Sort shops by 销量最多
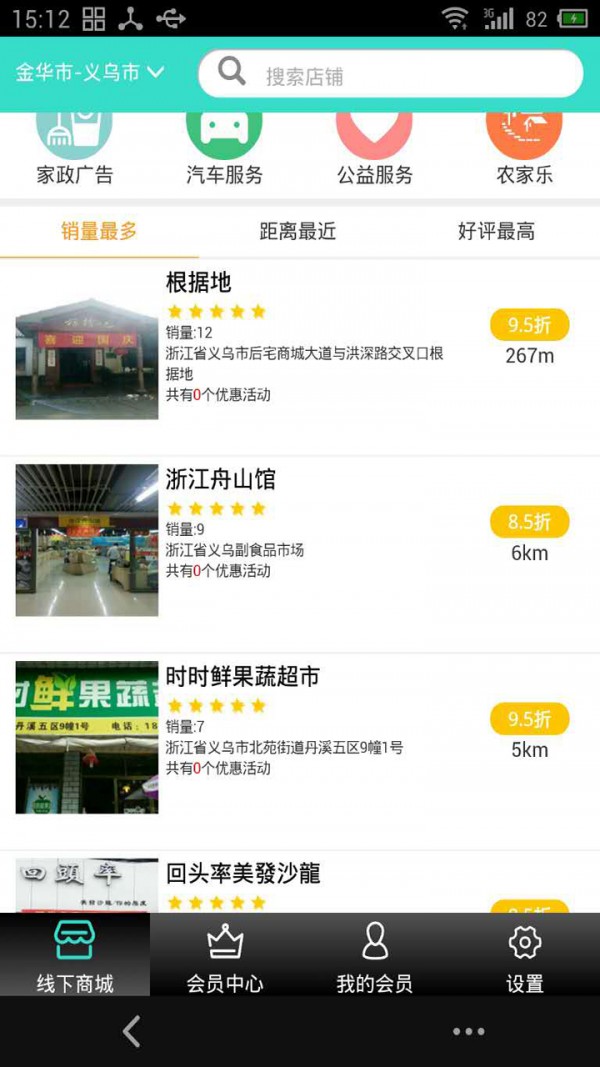Viewport: 600px width, 1067px height. [99, 232]
